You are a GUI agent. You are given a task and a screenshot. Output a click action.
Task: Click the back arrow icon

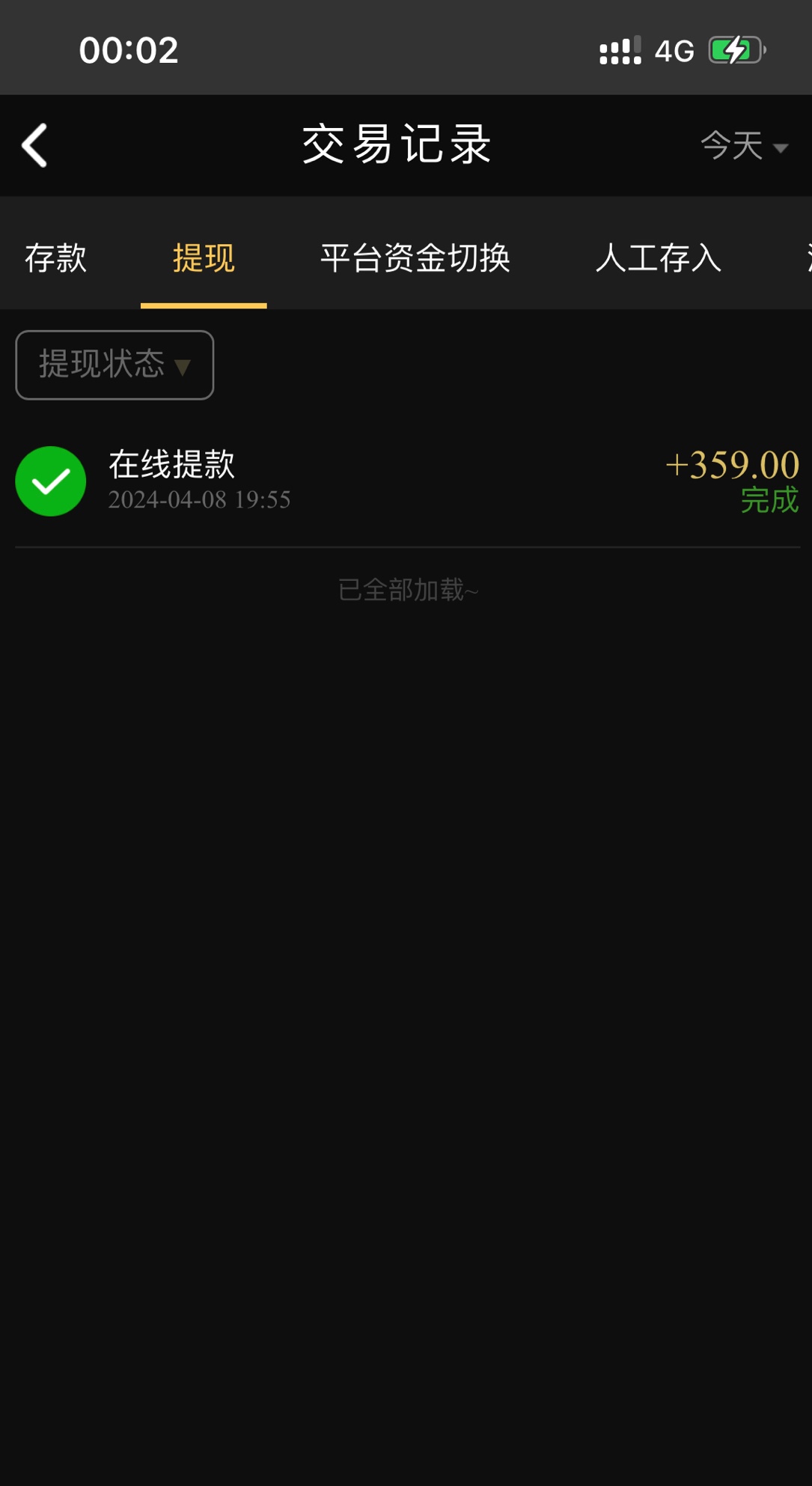coord(34,145)
